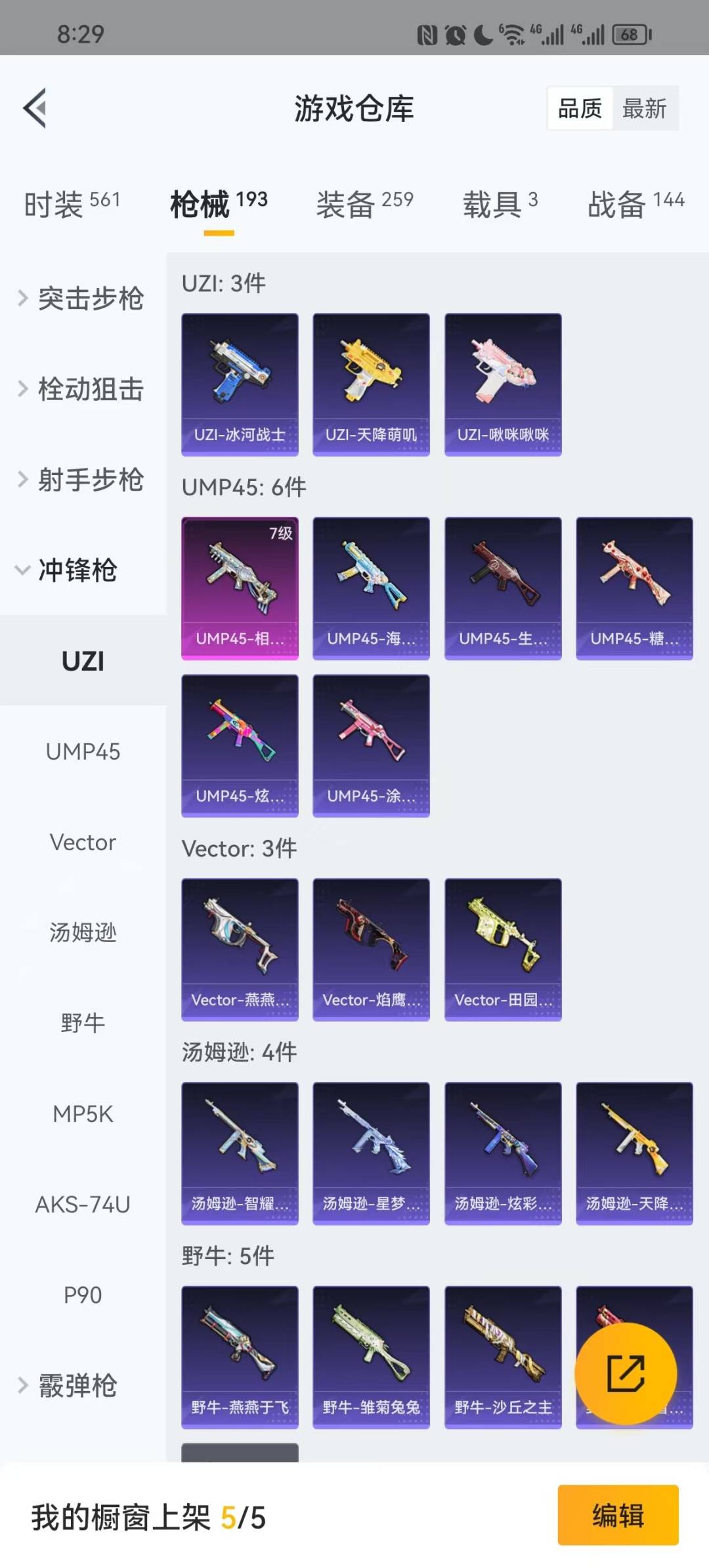Jump to AKS-74U in the sidebar

(x=83, y=1205)
